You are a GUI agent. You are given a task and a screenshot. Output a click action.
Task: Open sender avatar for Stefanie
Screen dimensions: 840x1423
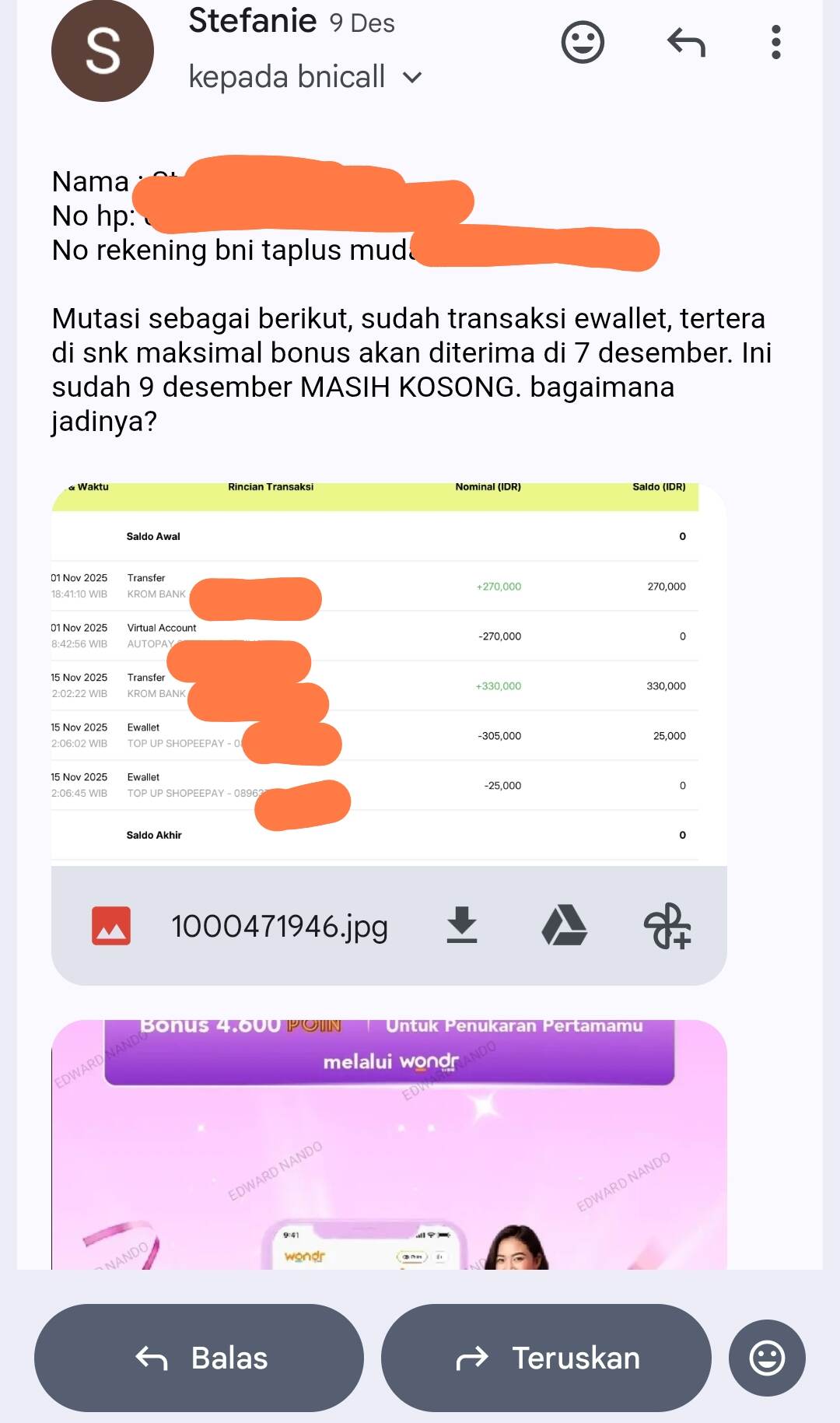[103, 51]
